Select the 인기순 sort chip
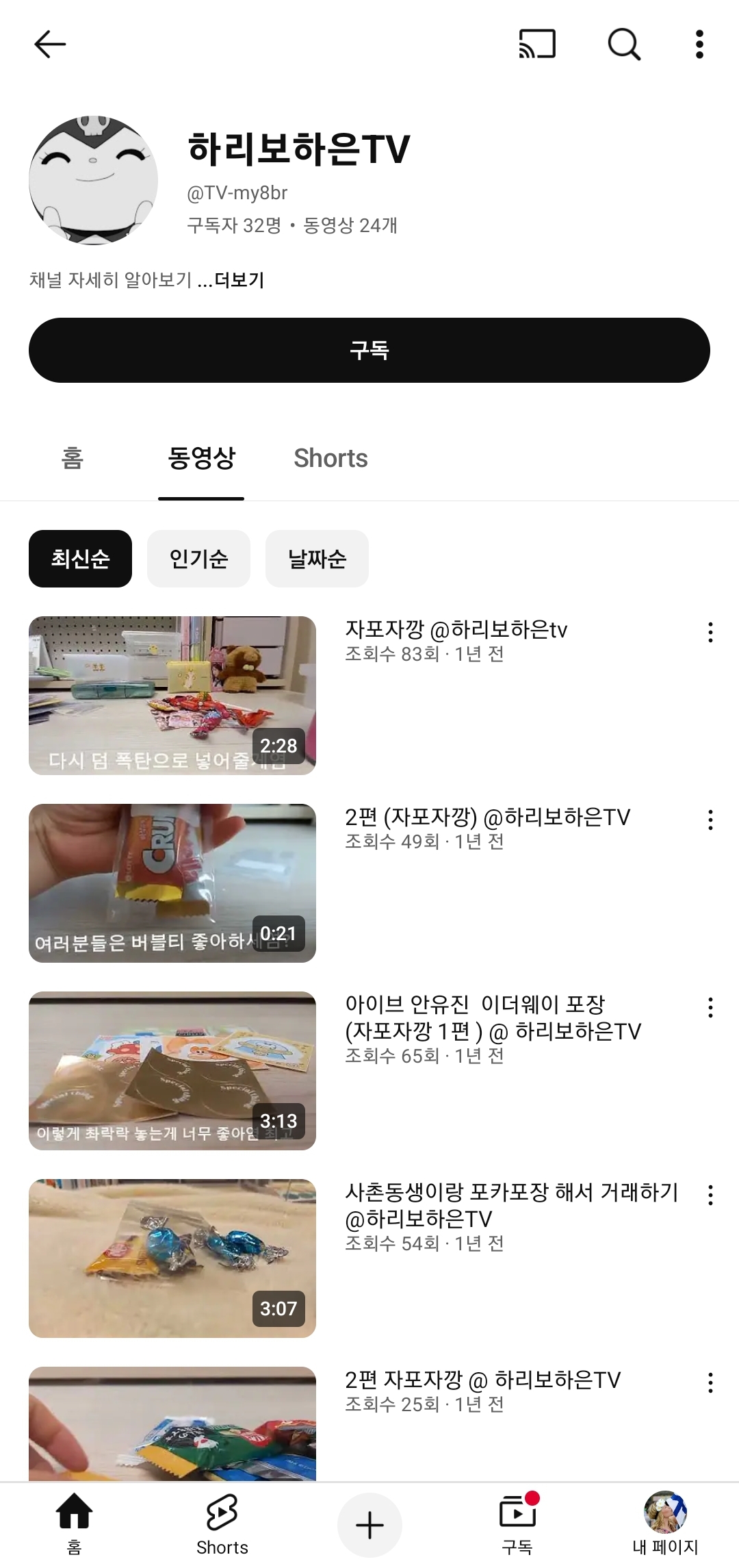The image size is (739, 1568). pyautogui.click(x=198, y=559)
